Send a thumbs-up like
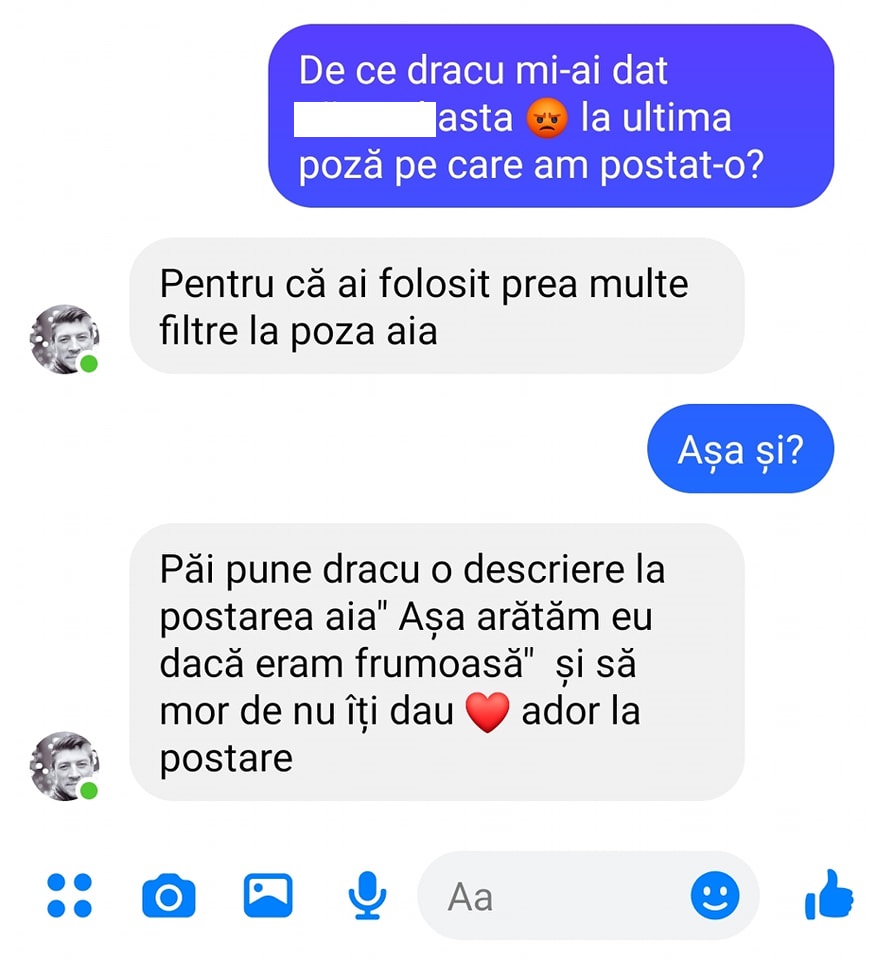 tap(829, 895)
